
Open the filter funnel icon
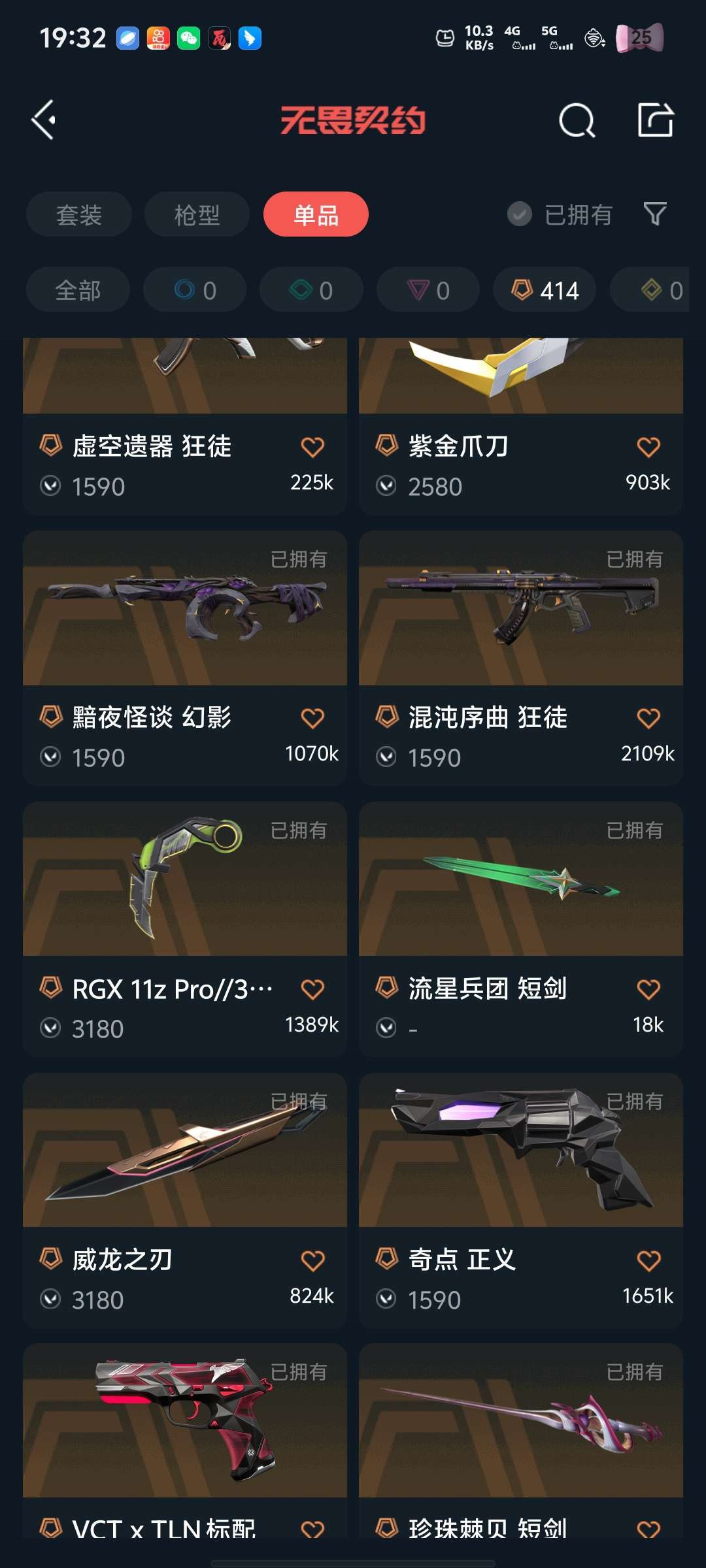pyautogui.click(x=656, y=214)
